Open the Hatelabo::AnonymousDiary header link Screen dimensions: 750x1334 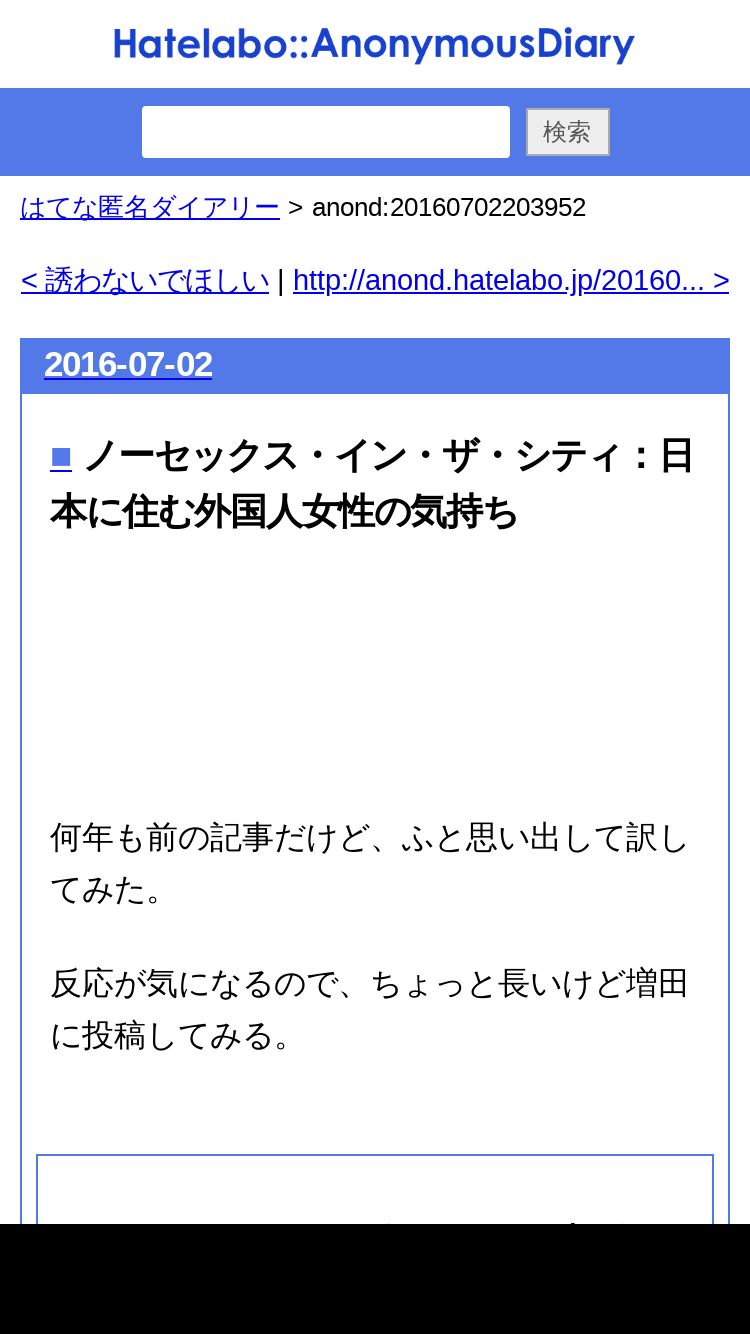374,44
